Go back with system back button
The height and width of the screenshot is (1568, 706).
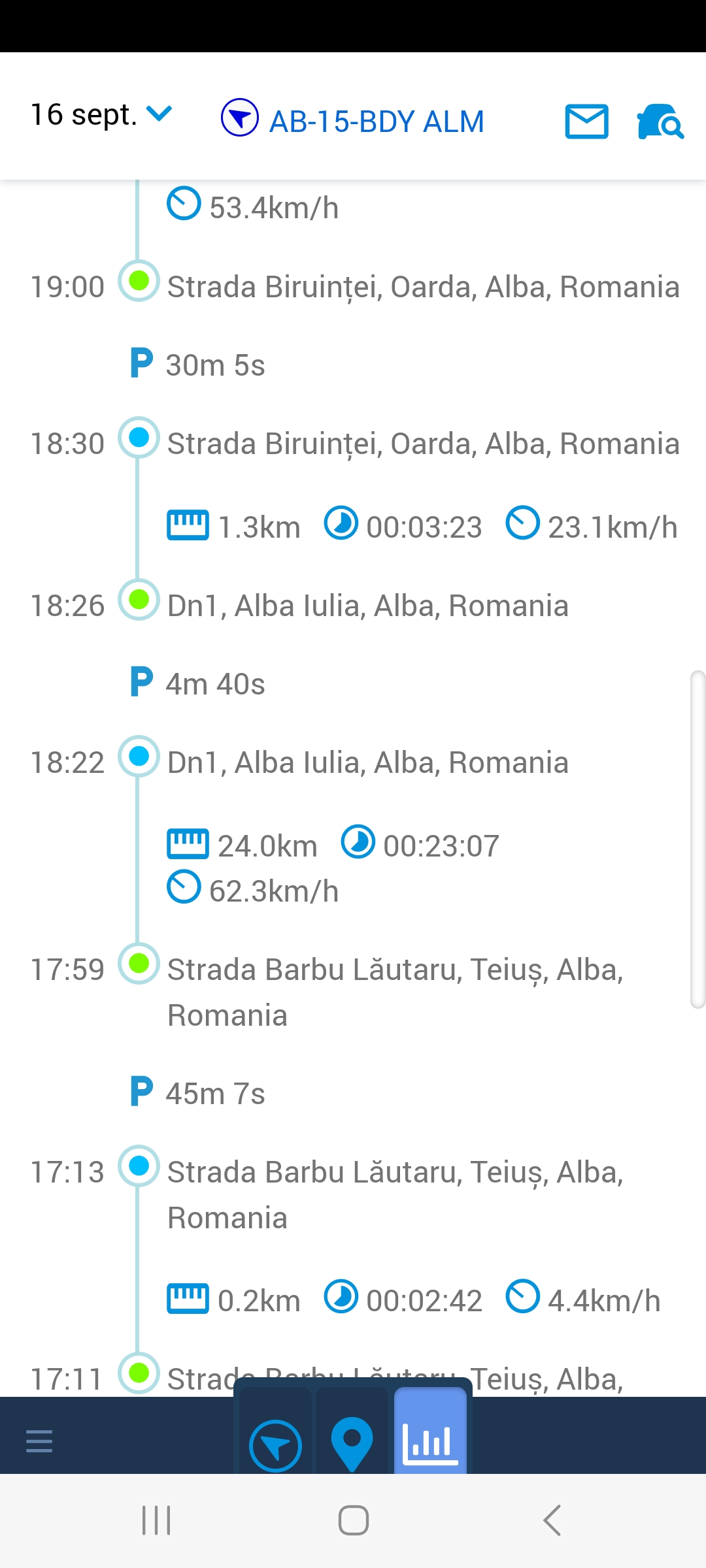coord(552,1520)
